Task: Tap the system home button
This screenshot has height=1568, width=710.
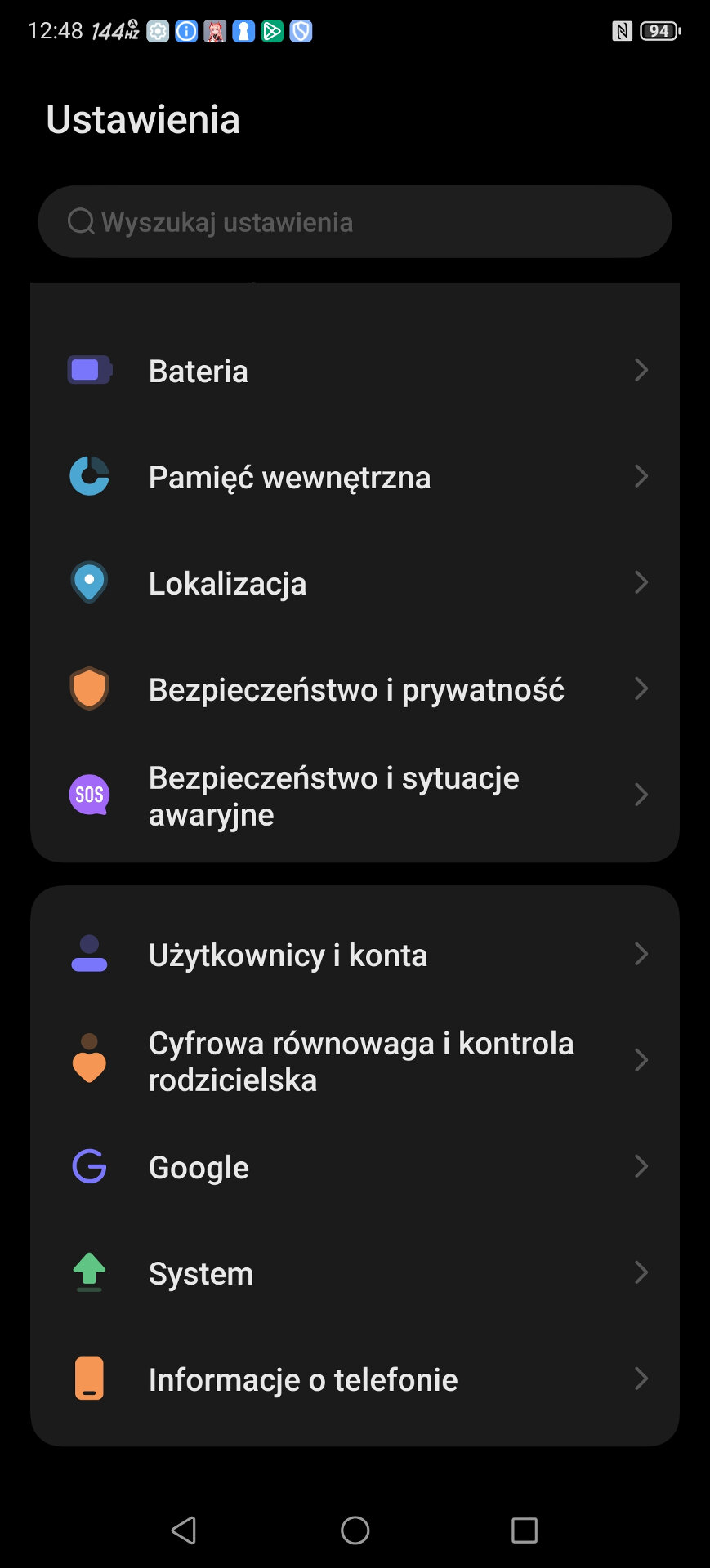Action: (x=355, y=1530)
